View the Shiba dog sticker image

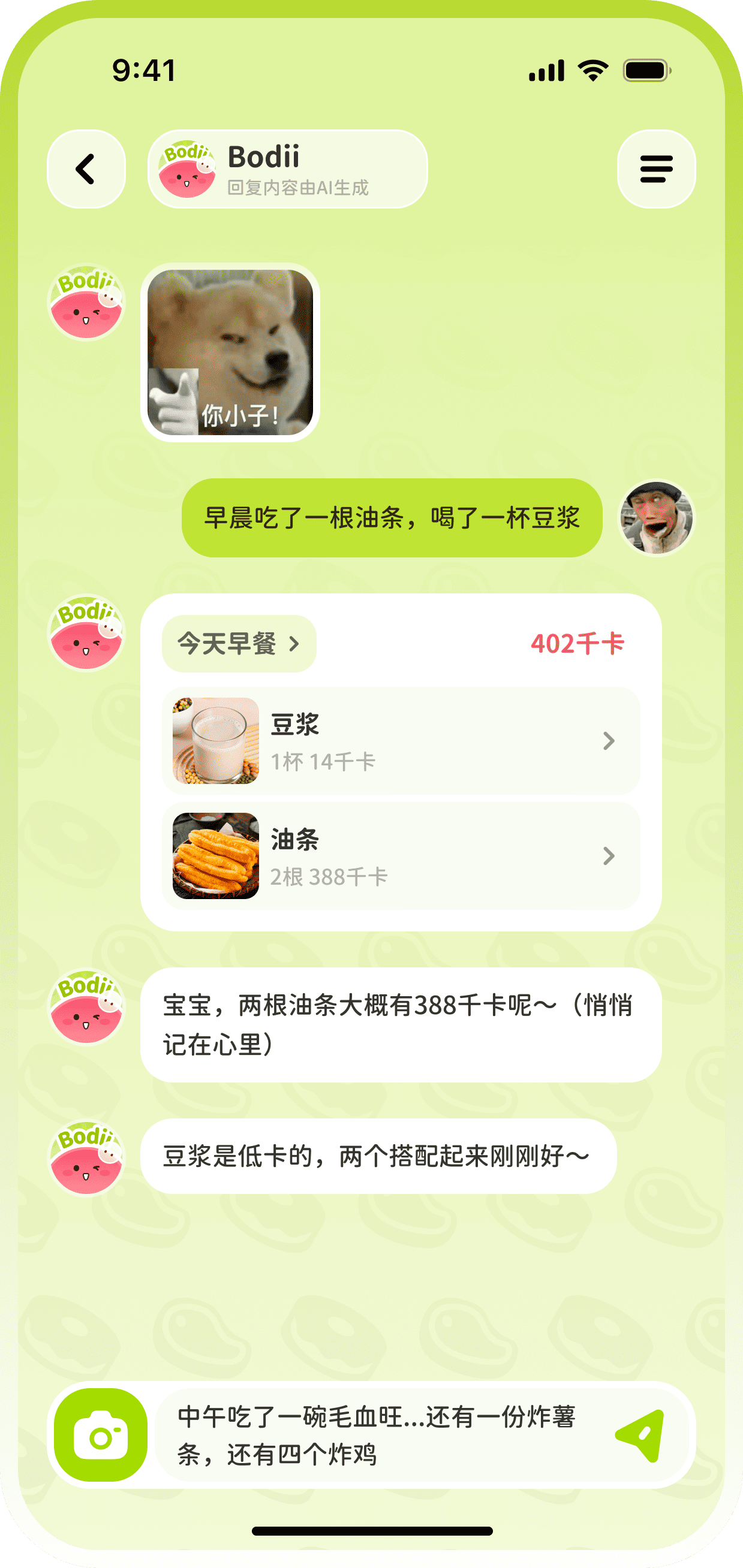pos(230,352)
